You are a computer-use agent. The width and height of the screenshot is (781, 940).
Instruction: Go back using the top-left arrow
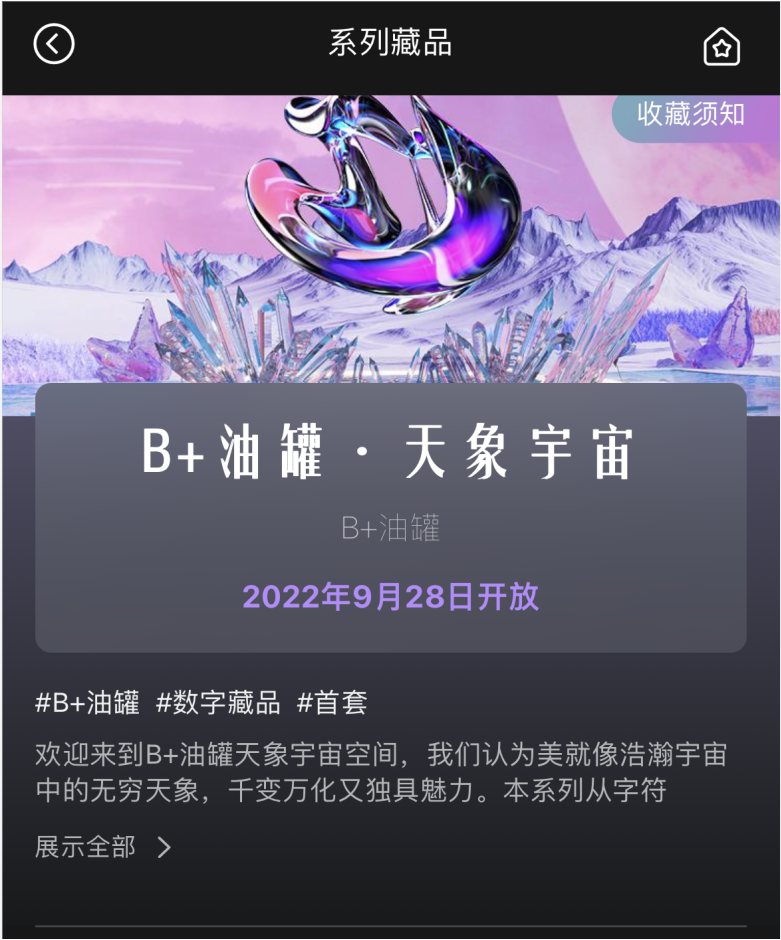click(x=54, y=44)
